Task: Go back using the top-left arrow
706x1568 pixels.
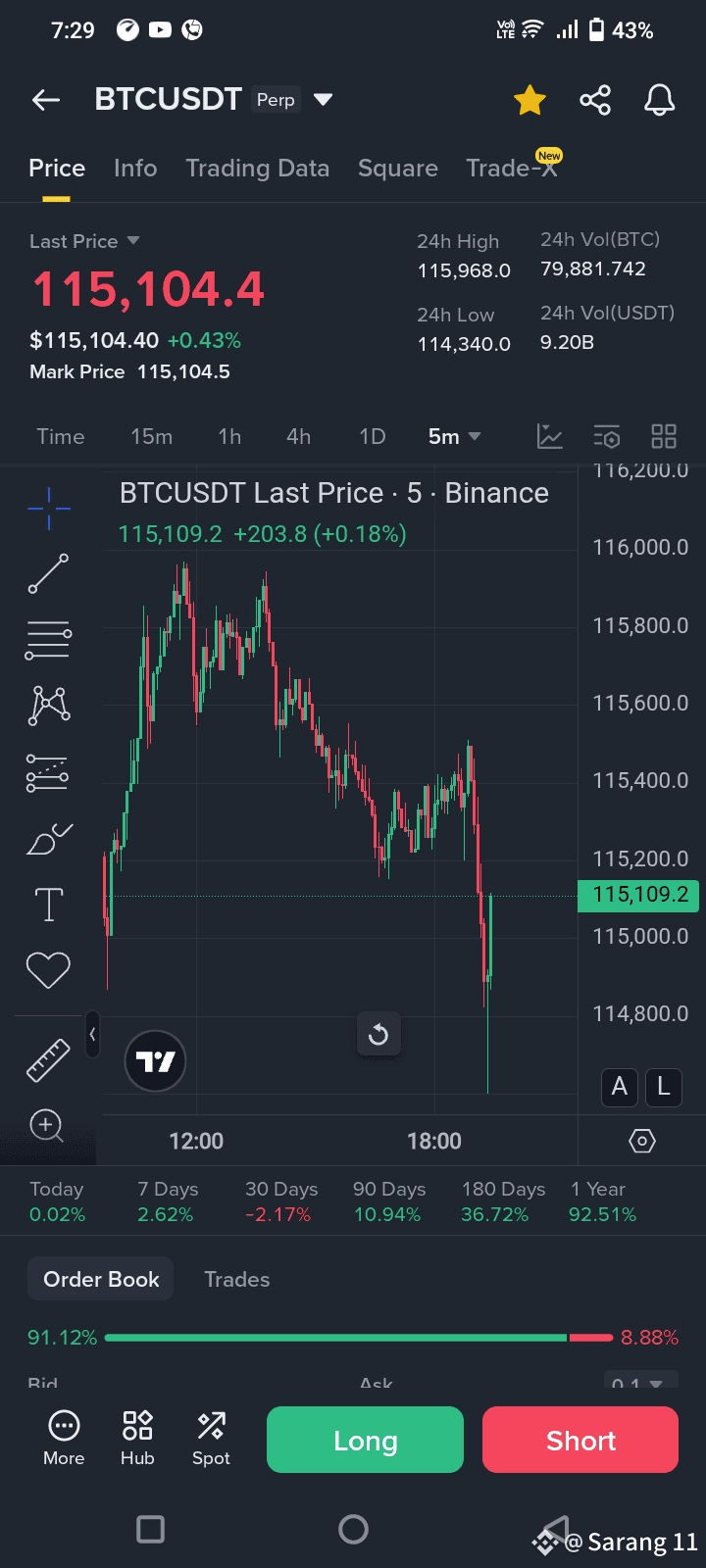Action: tap(46, 100)
